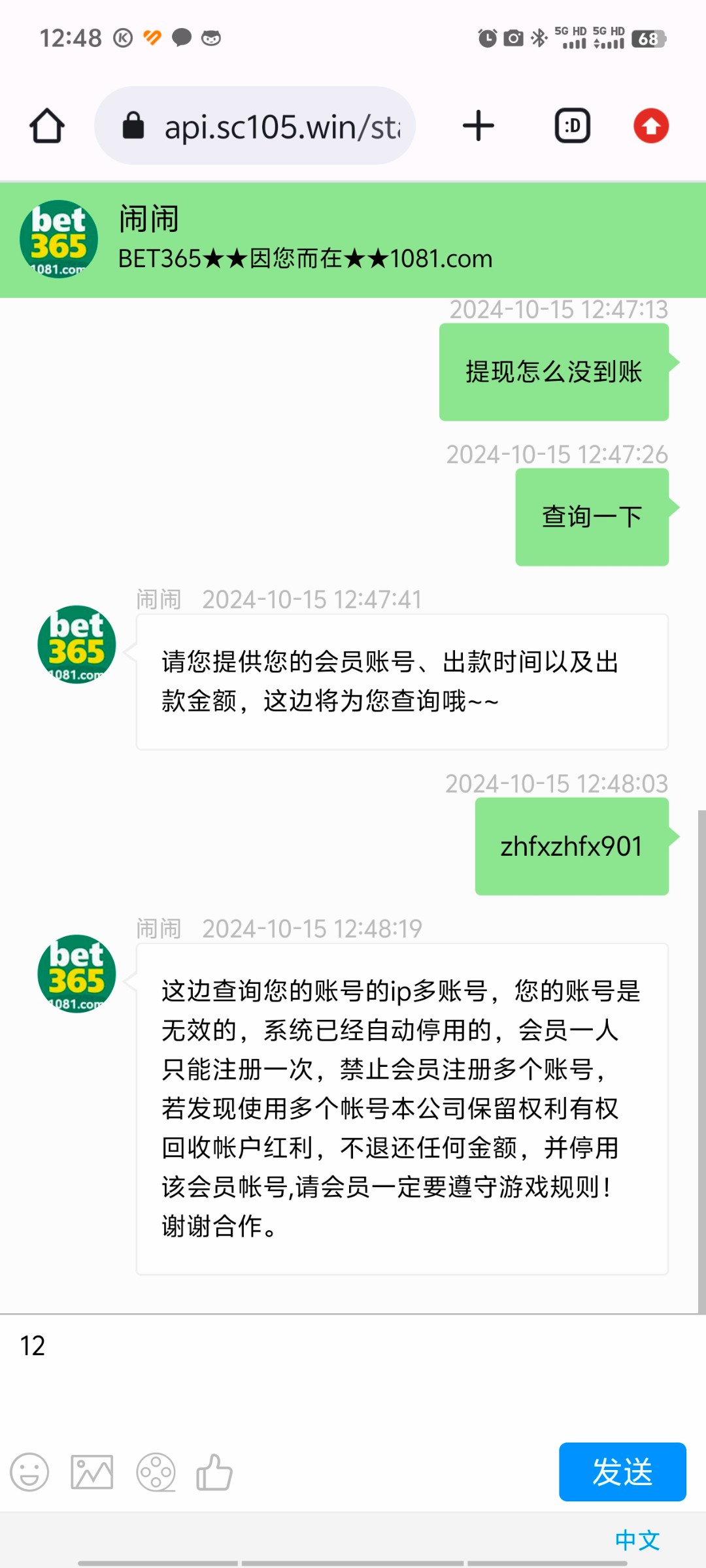Tap the address bar showing api.sc105.win
This screenshot has width=706, height=1568.
point(281,125)
